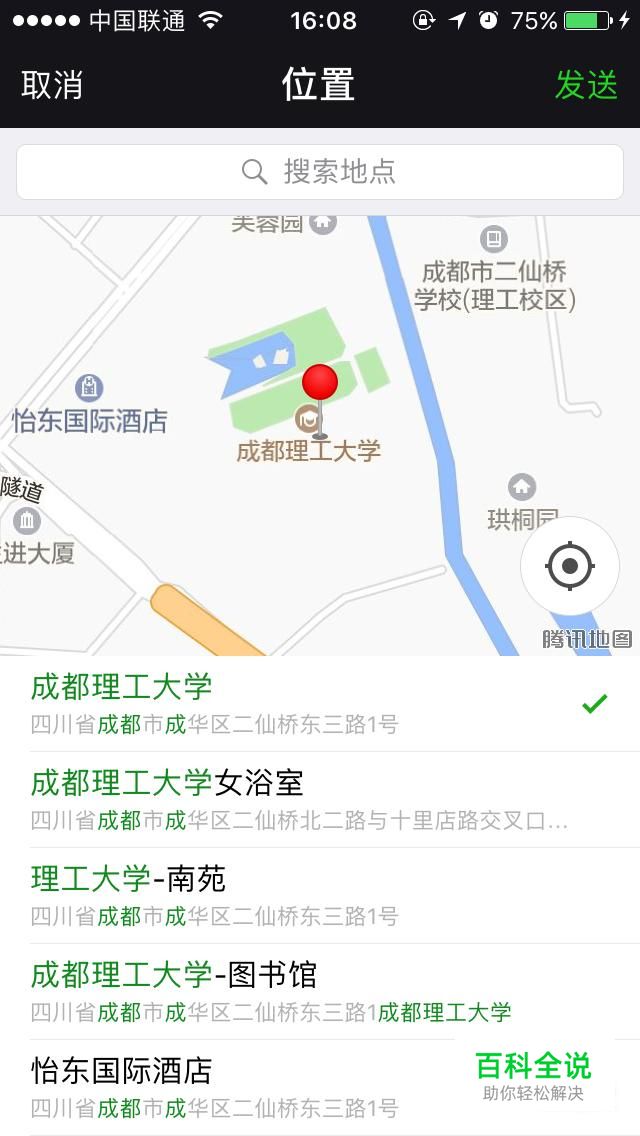Pick 成都理工大学-图书馆 location

pyautogui.click(x=320, y=992)
